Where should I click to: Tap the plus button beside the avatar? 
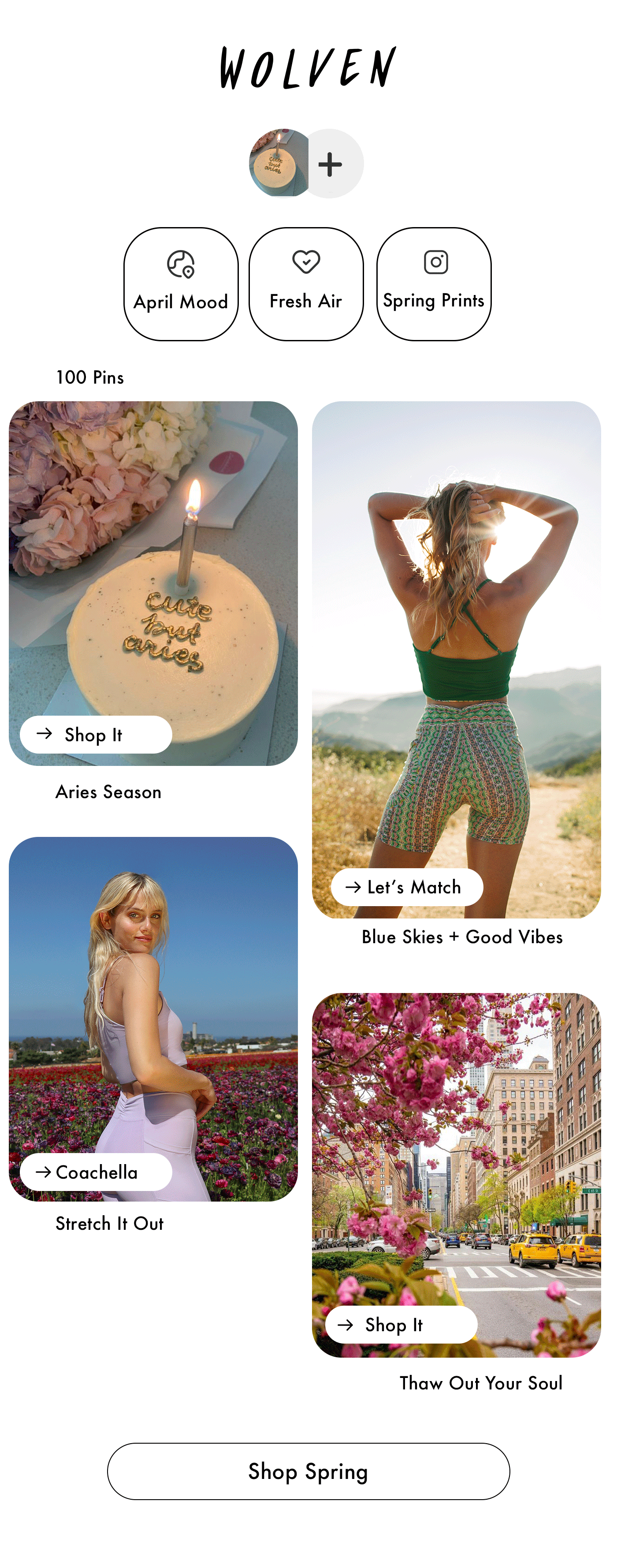tap(331, 164)
